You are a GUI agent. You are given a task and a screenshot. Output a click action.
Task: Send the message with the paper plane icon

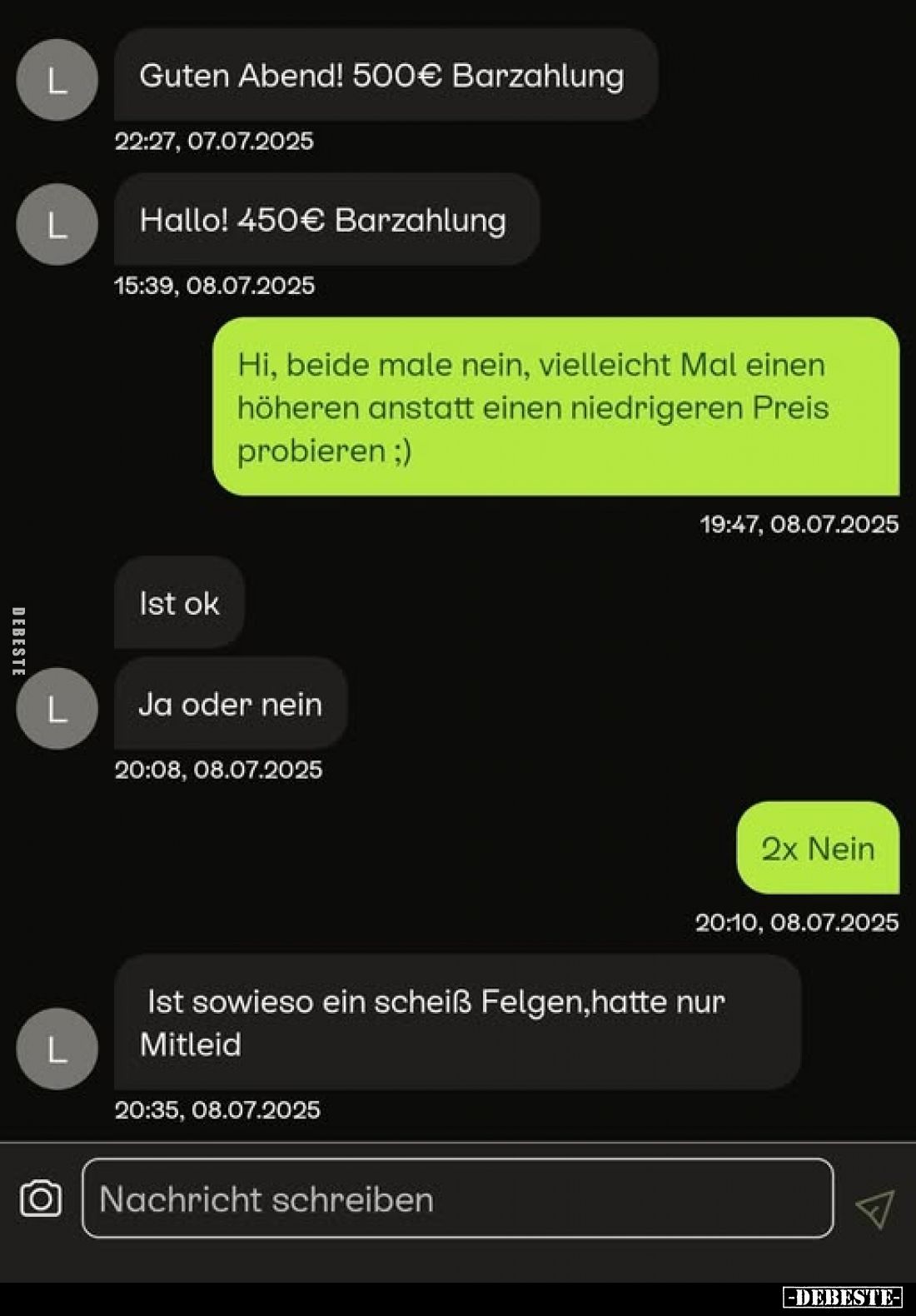[x=874, y=1208]
